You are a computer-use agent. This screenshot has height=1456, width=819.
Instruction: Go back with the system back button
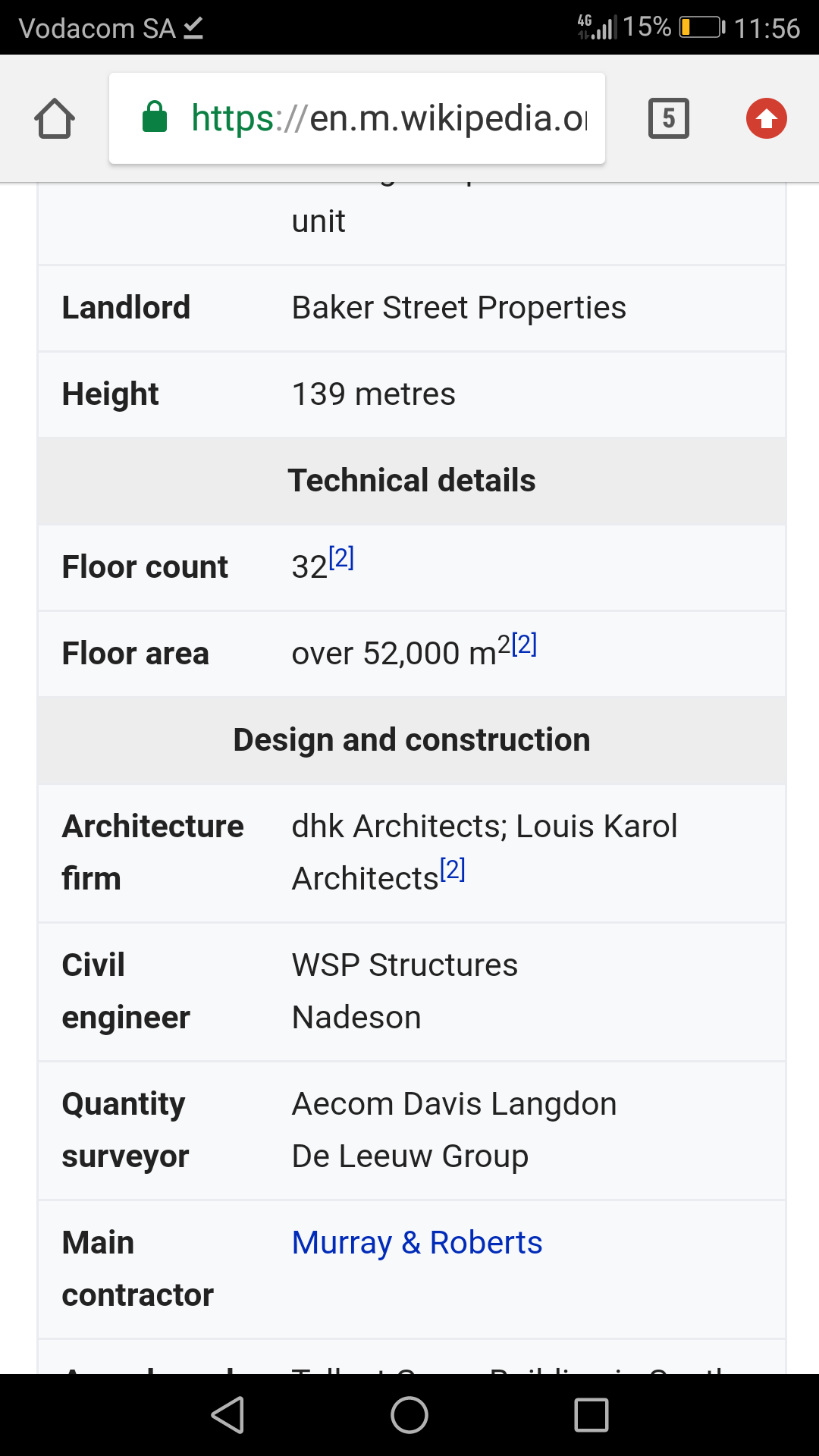click(x=227, y=1415)
